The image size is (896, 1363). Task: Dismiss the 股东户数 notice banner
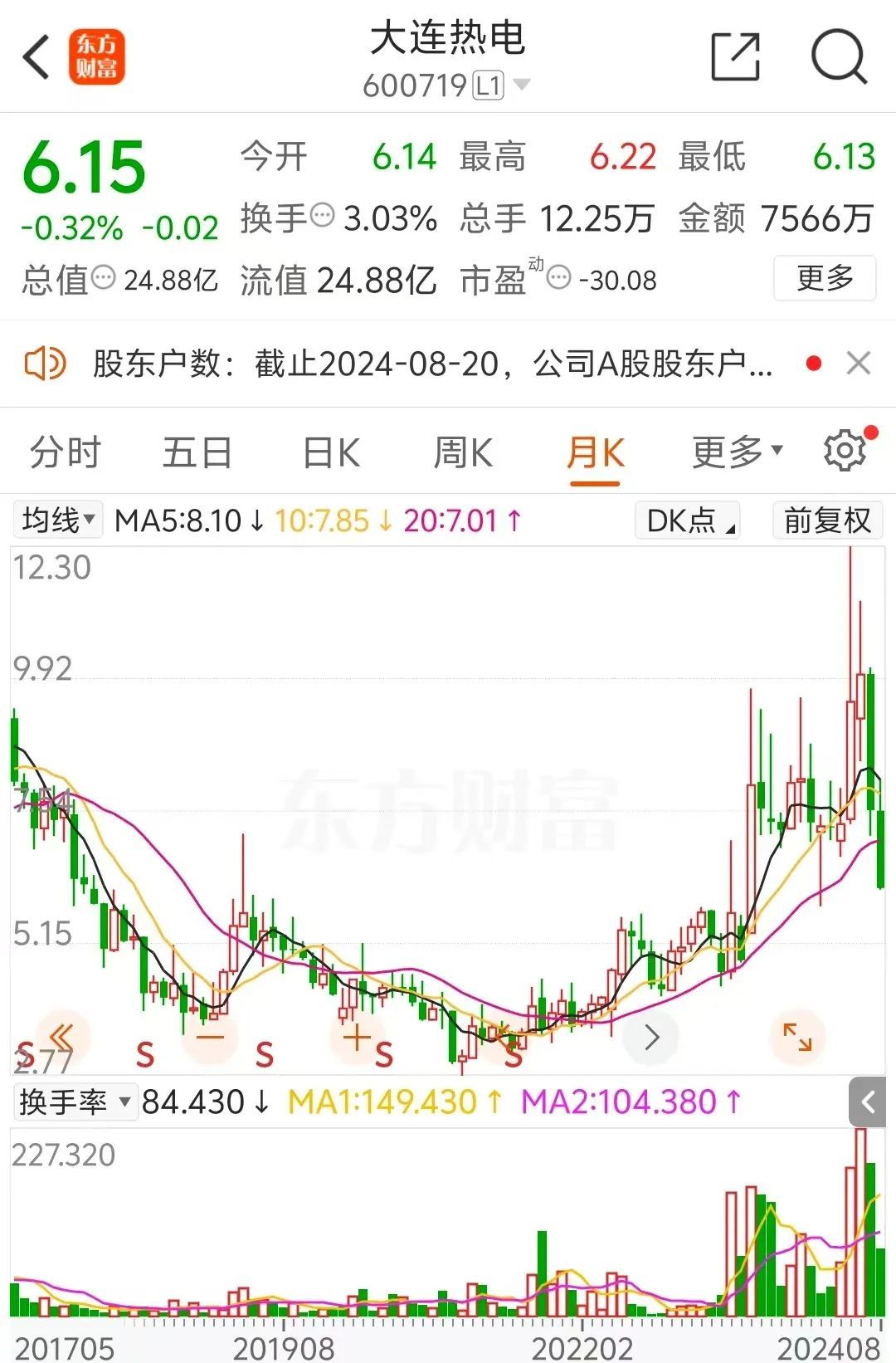pos(858,364)
